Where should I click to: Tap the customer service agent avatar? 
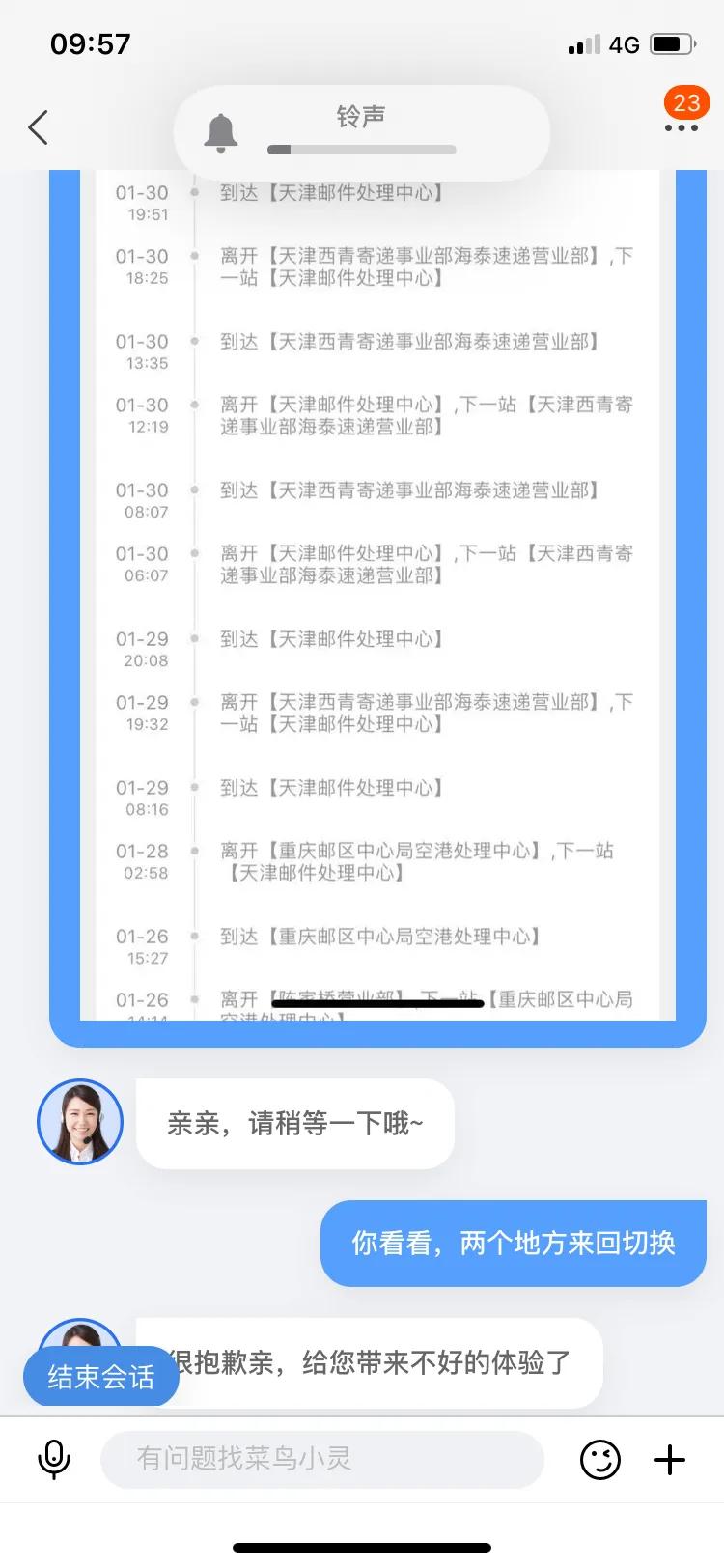pos(80,1121)
